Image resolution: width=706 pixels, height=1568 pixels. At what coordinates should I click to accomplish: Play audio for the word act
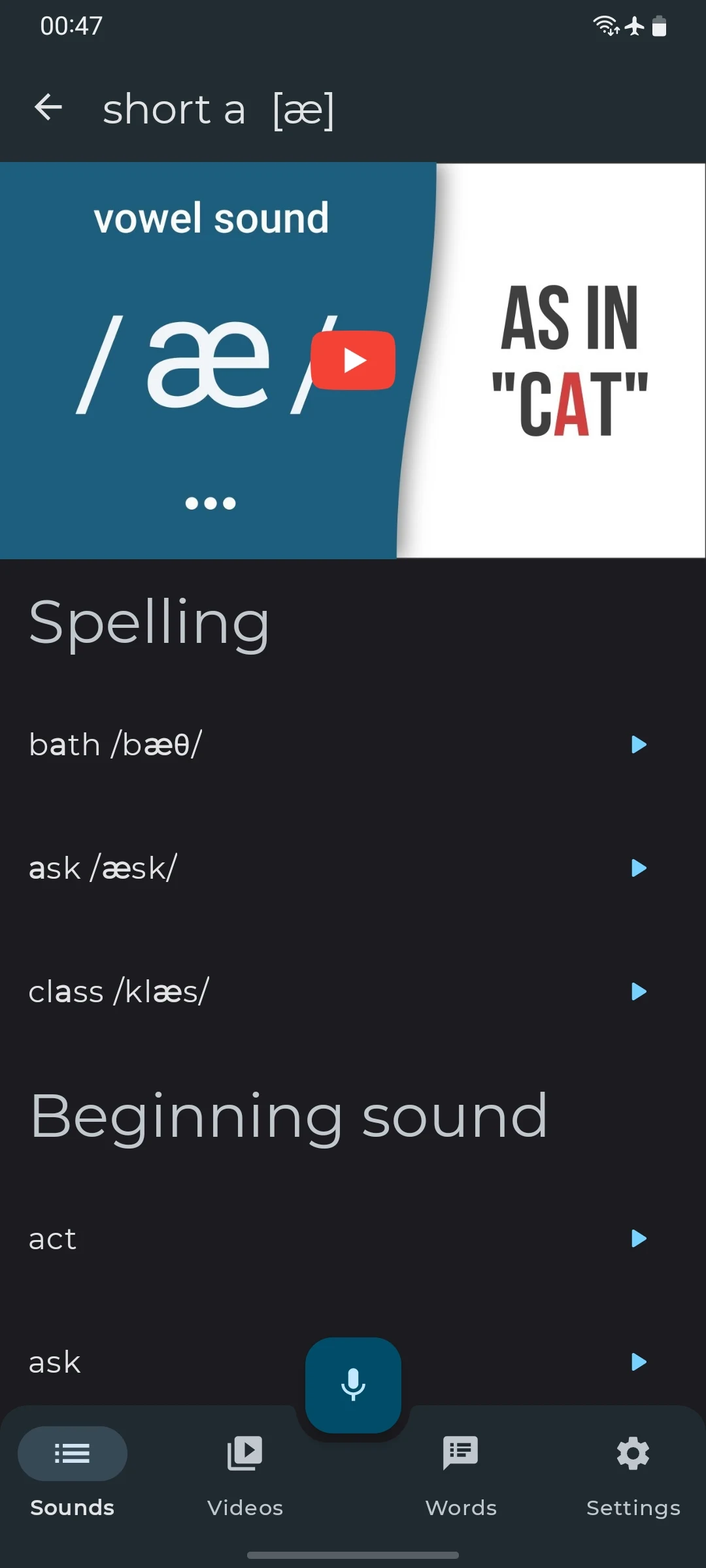[639, 1238]
